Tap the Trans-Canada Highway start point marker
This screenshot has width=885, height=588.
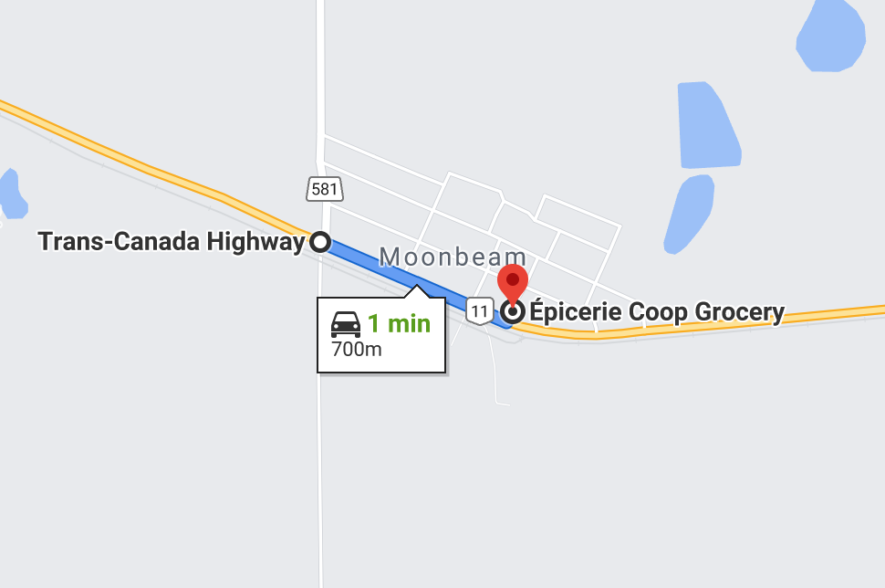tap(321, 242)
